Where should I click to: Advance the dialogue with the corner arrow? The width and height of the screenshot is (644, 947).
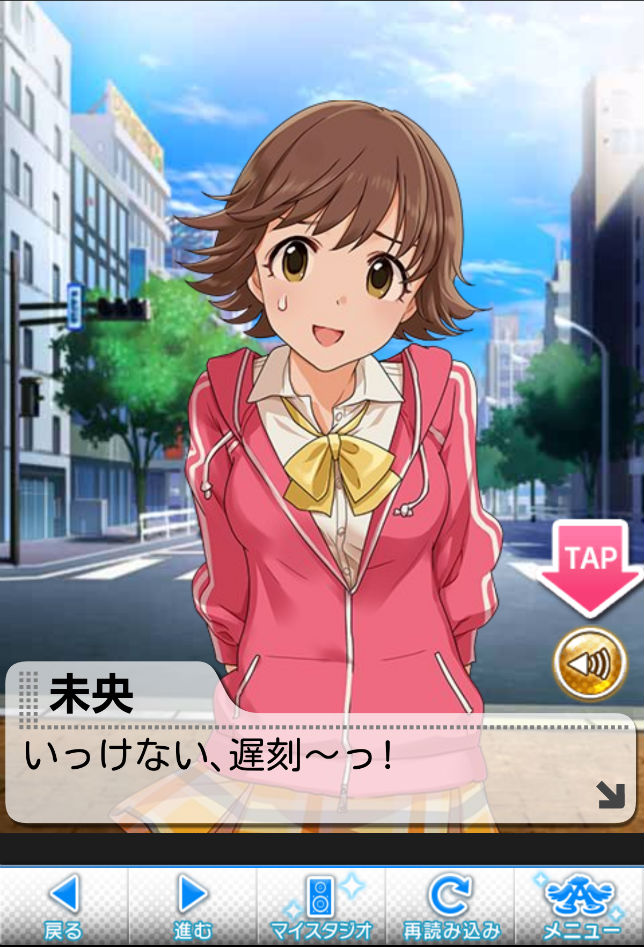609,795
